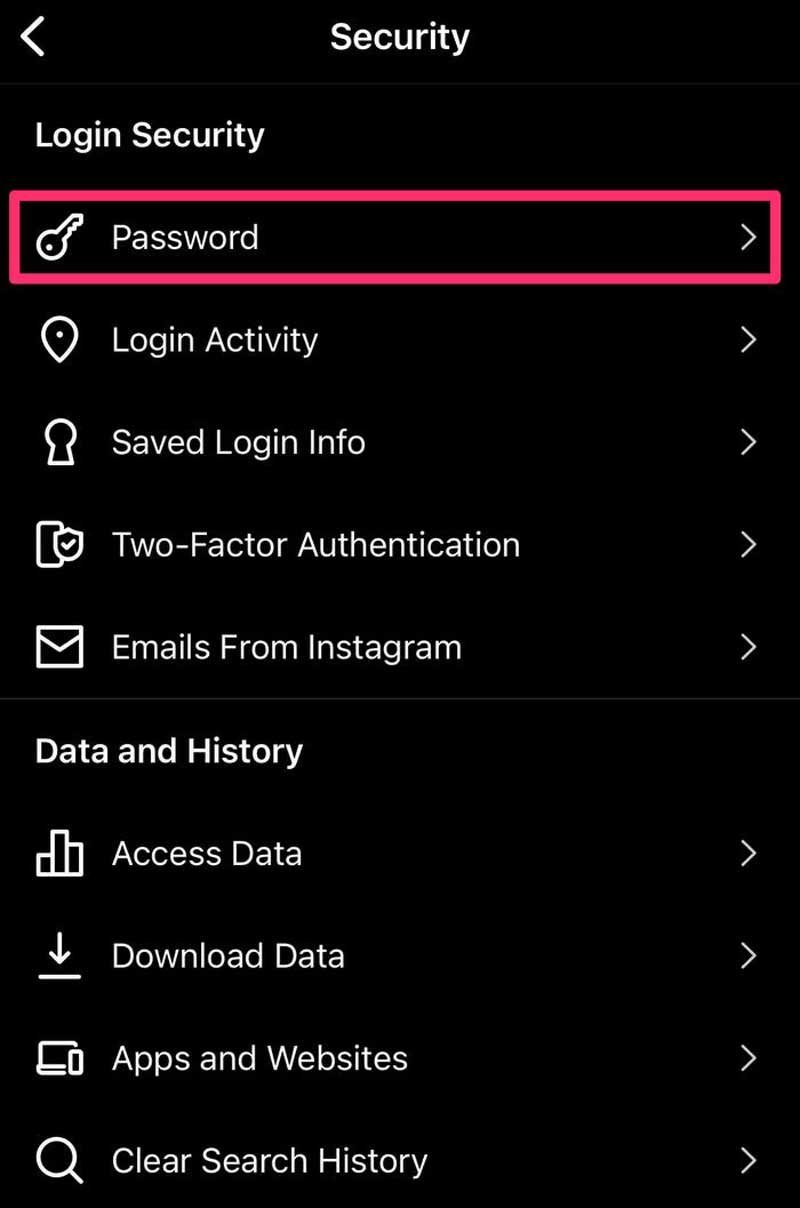Viewport: 800px width, 1208px height.
Task: Select the key icon beside Password
Action: point(60,237)
